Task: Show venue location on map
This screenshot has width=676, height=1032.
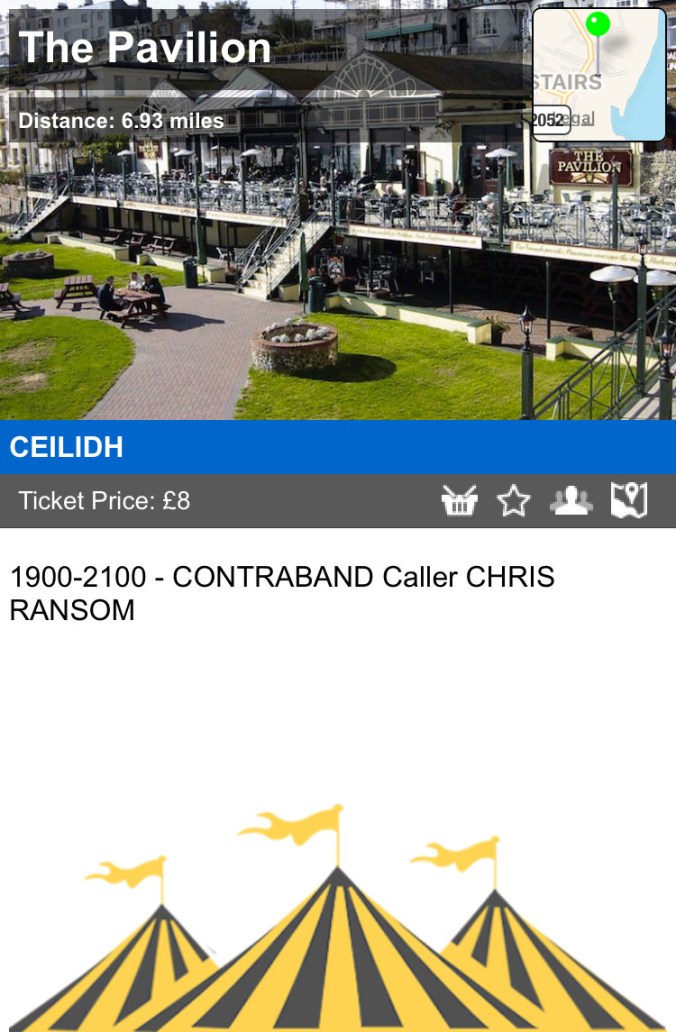Action: (x=629, y=500)
